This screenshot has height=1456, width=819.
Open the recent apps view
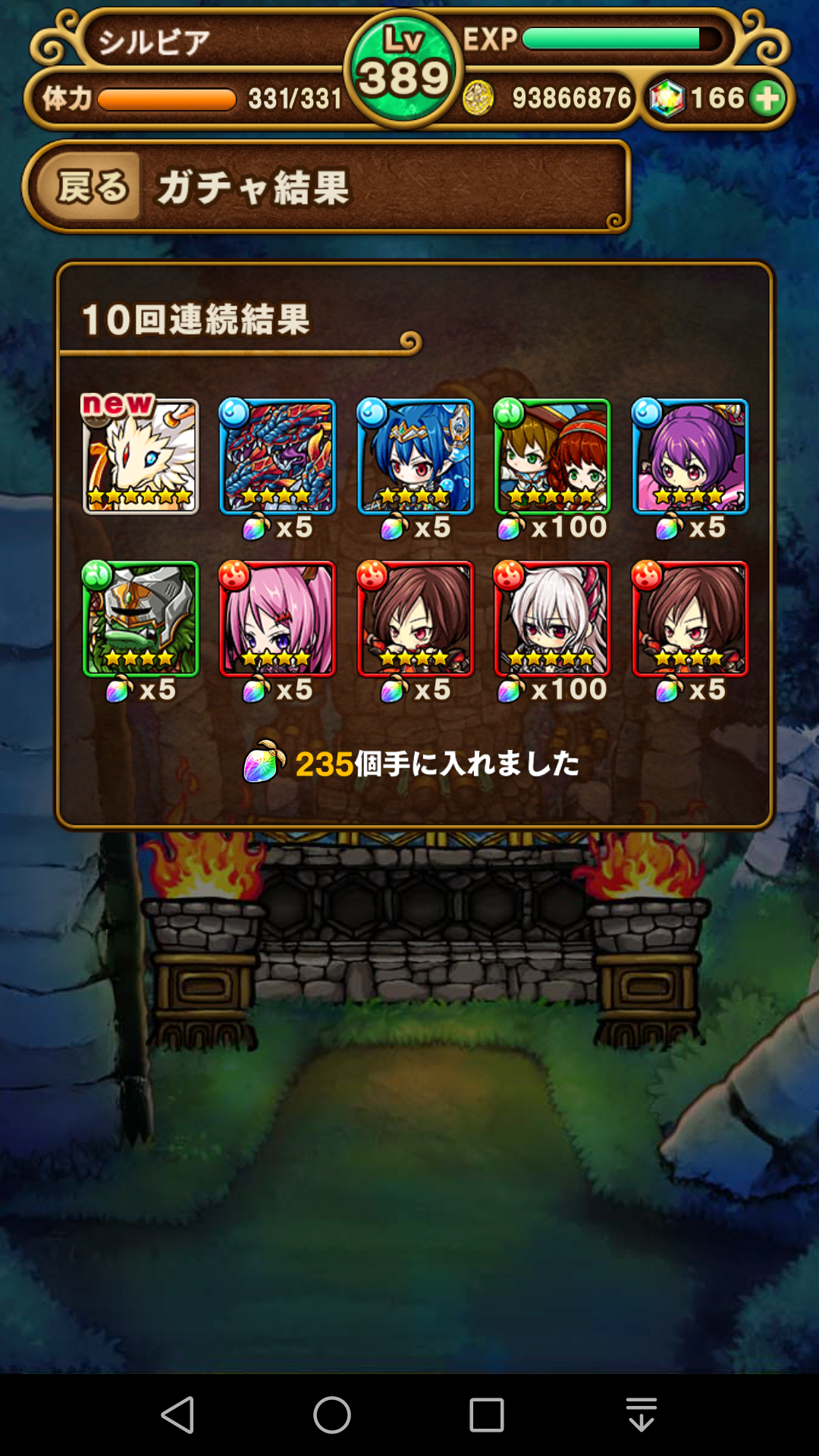[x=487, y=1415]
